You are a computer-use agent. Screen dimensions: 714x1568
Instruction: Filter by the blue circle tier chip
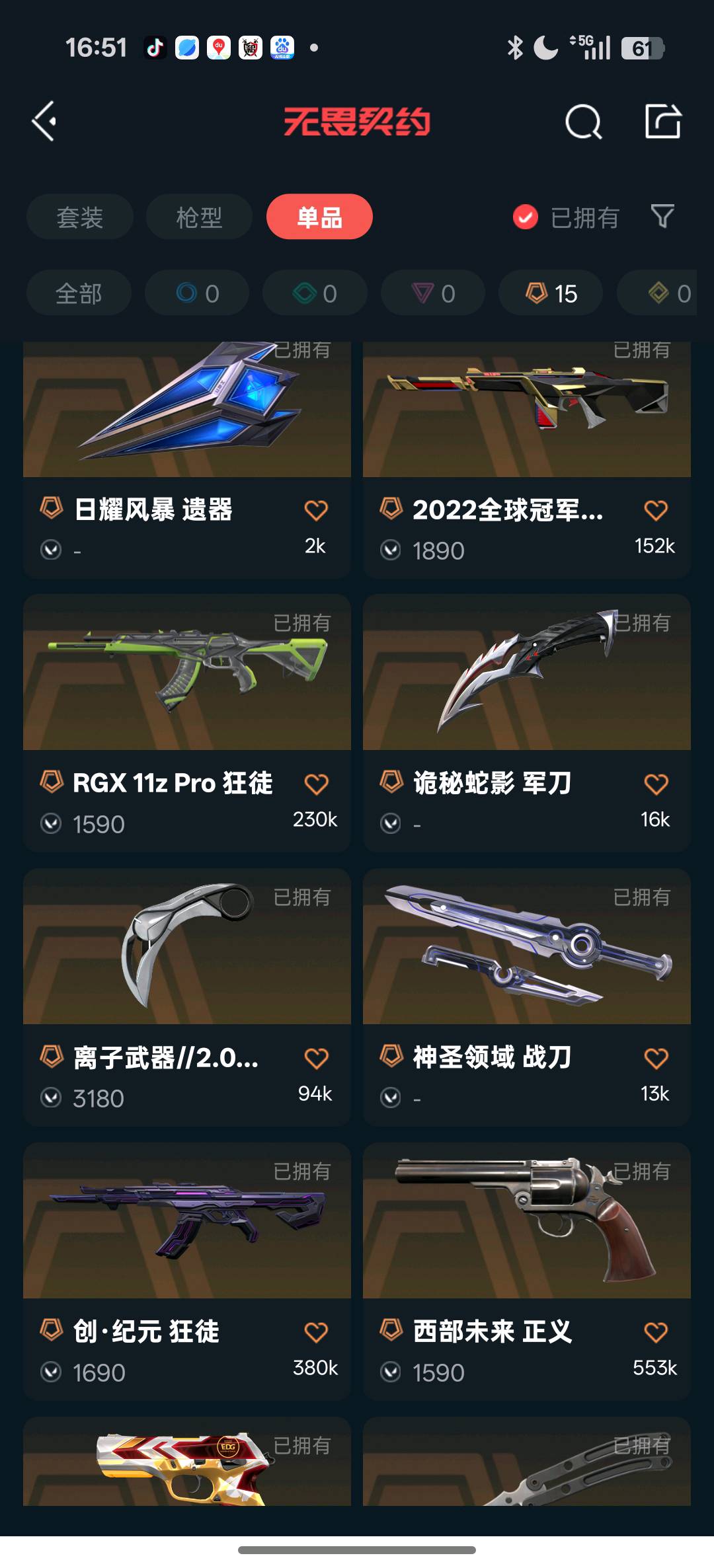click(197, 293)
